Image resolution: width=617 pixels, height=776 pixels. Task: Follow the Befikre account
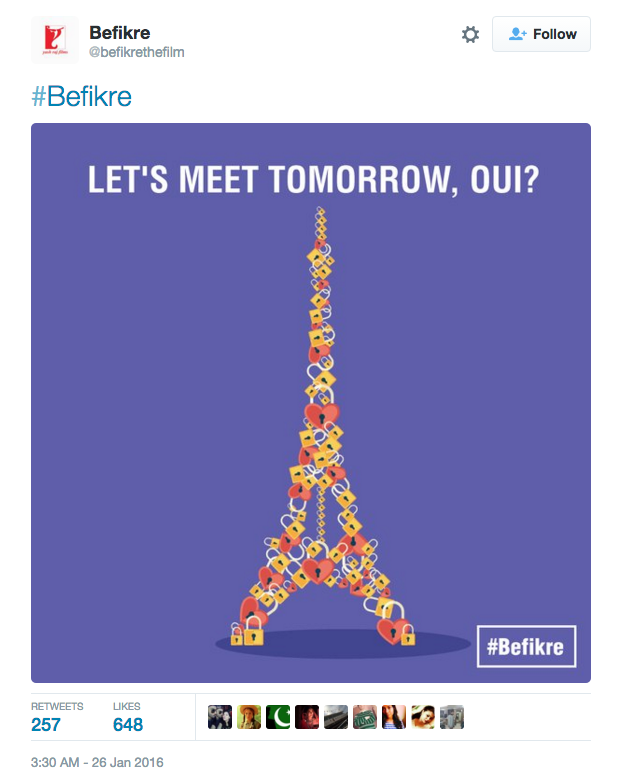[x=541, y=34]
